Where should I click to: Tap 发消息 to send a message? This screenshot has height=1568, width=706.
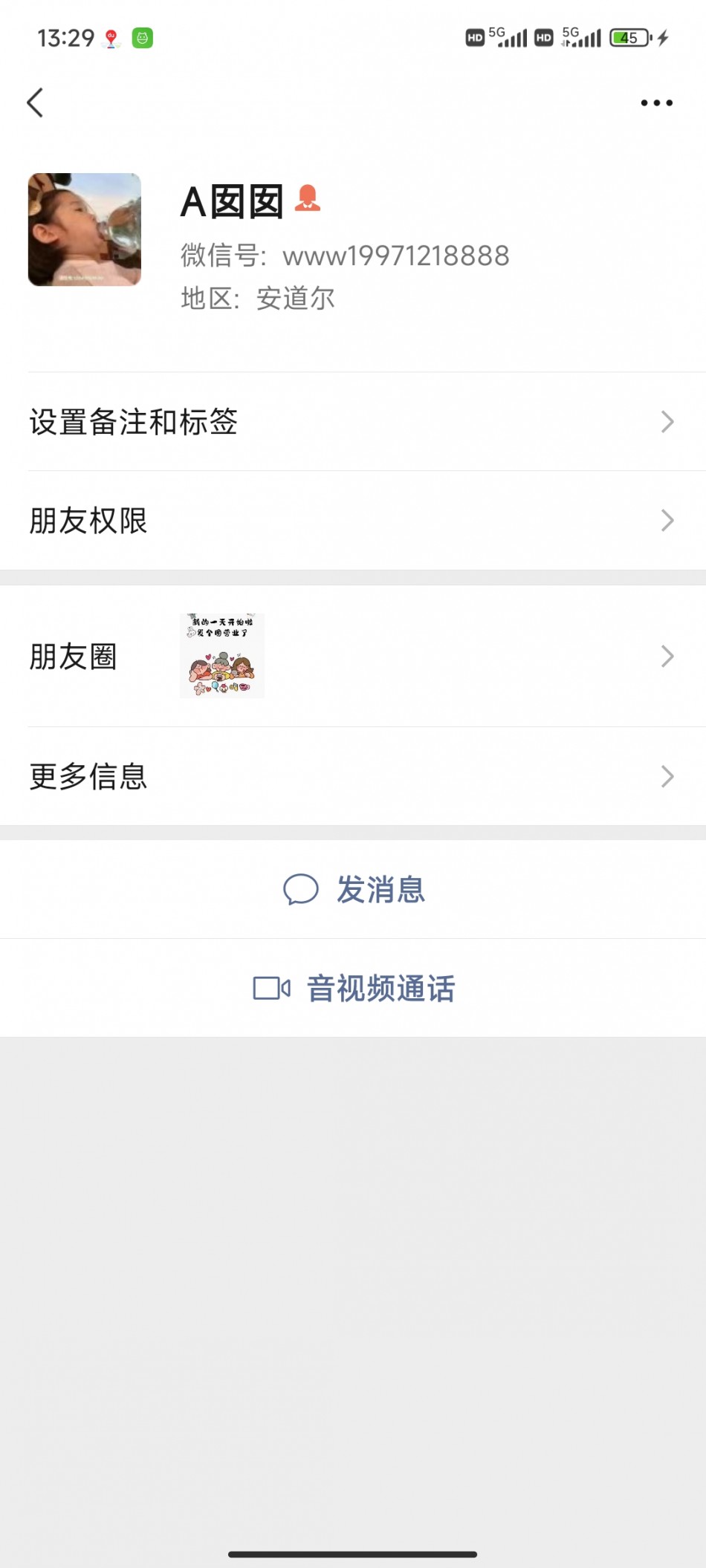point(354,889)
